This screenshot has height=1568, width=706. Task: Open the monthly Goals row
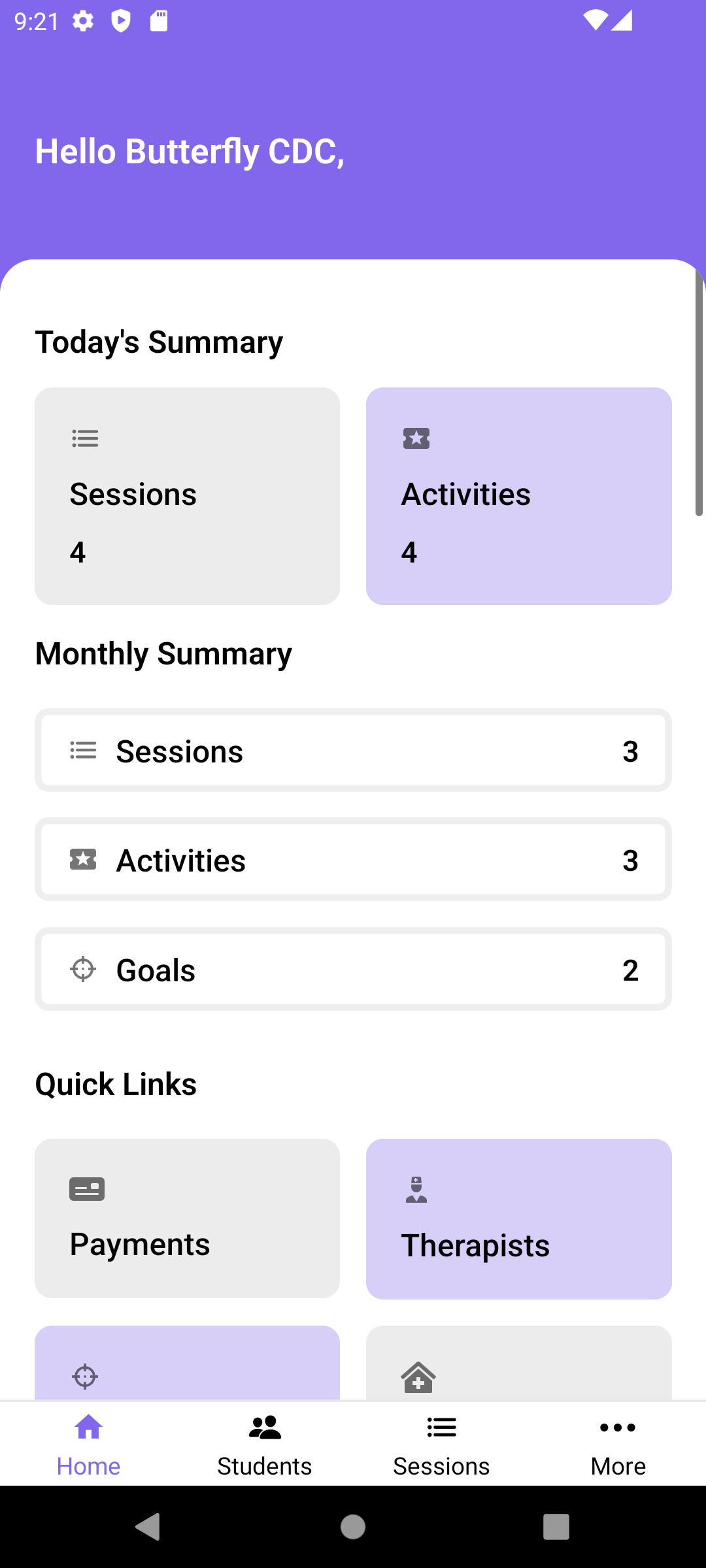tap(353, 969)
